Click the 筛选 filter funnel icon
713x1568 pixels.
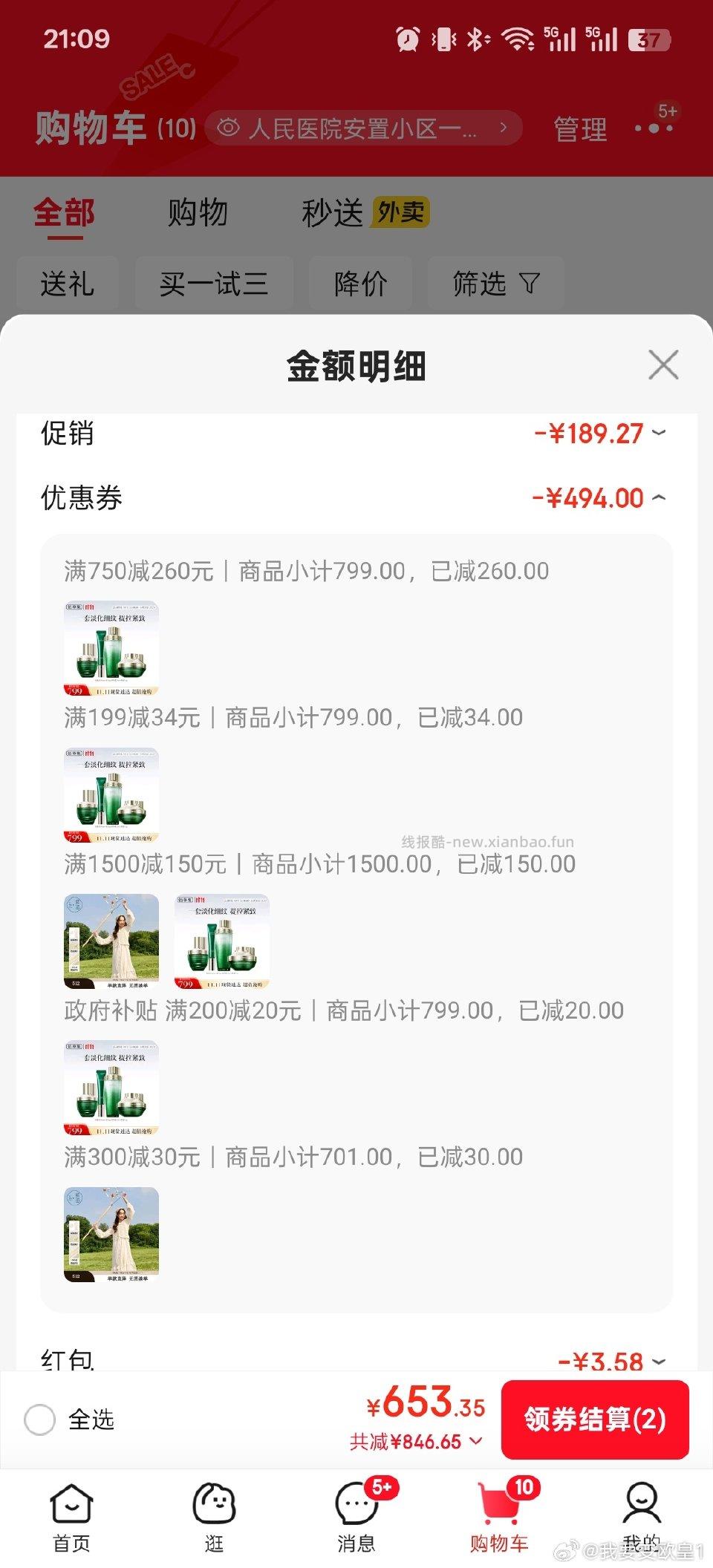[x=530, y=283]
